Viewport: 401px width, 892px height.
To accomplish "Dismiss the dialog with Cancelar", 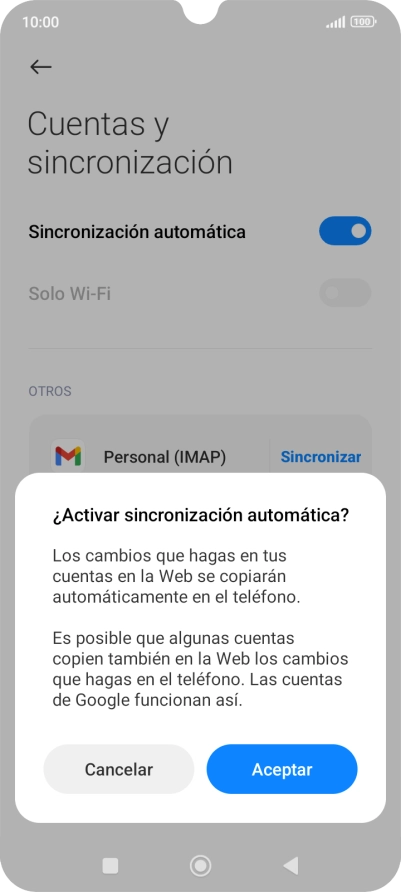I will (x=119, y=769).
